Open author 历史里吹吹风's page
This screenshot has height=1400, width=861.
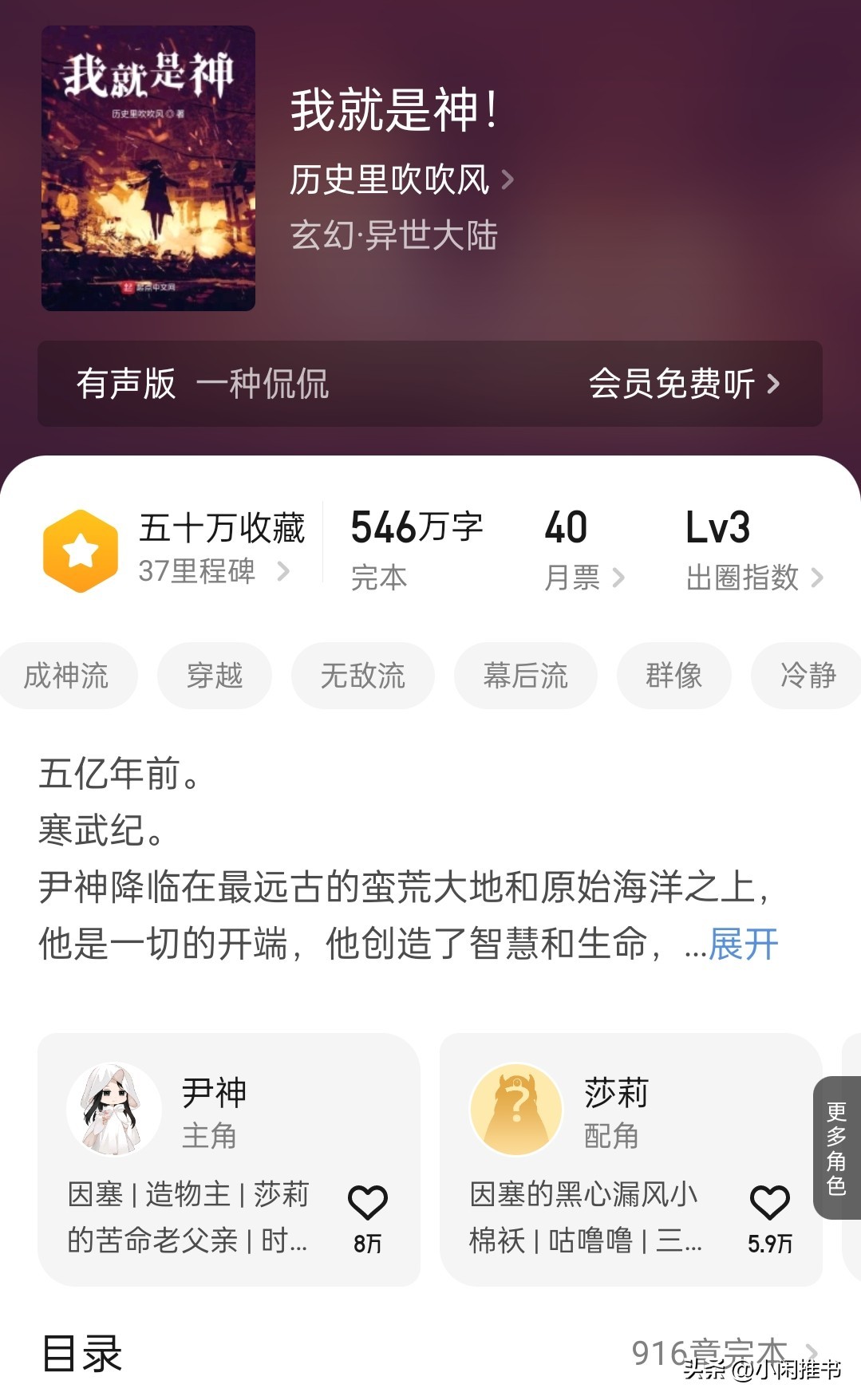click(401, 179)
